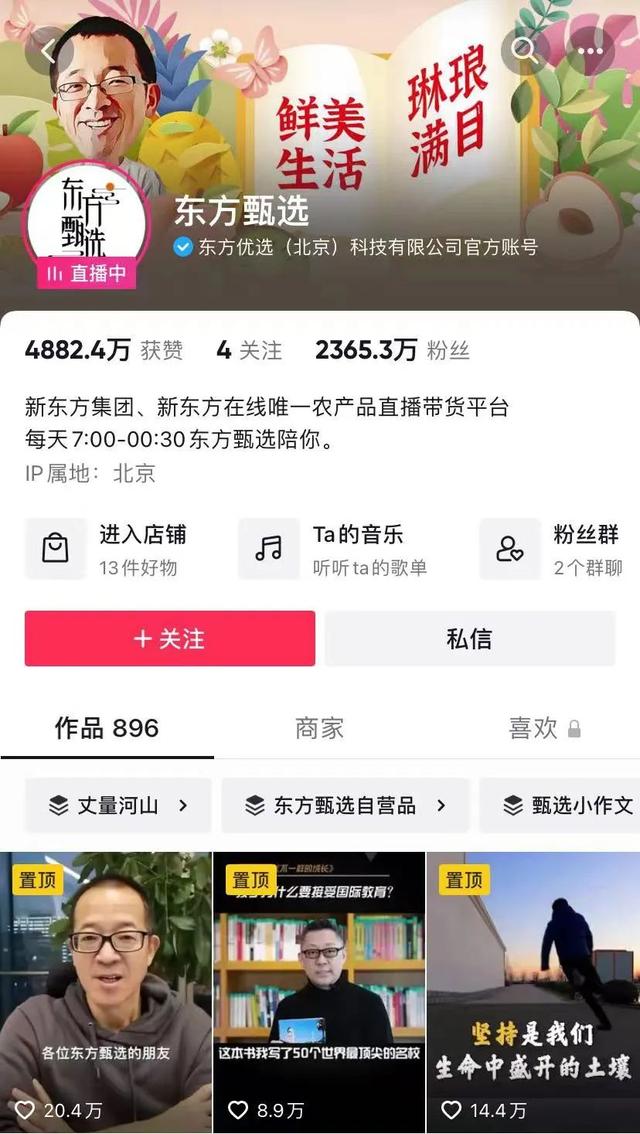Play the pinned video 各位东方甄选的朋友

pos(105,990)
